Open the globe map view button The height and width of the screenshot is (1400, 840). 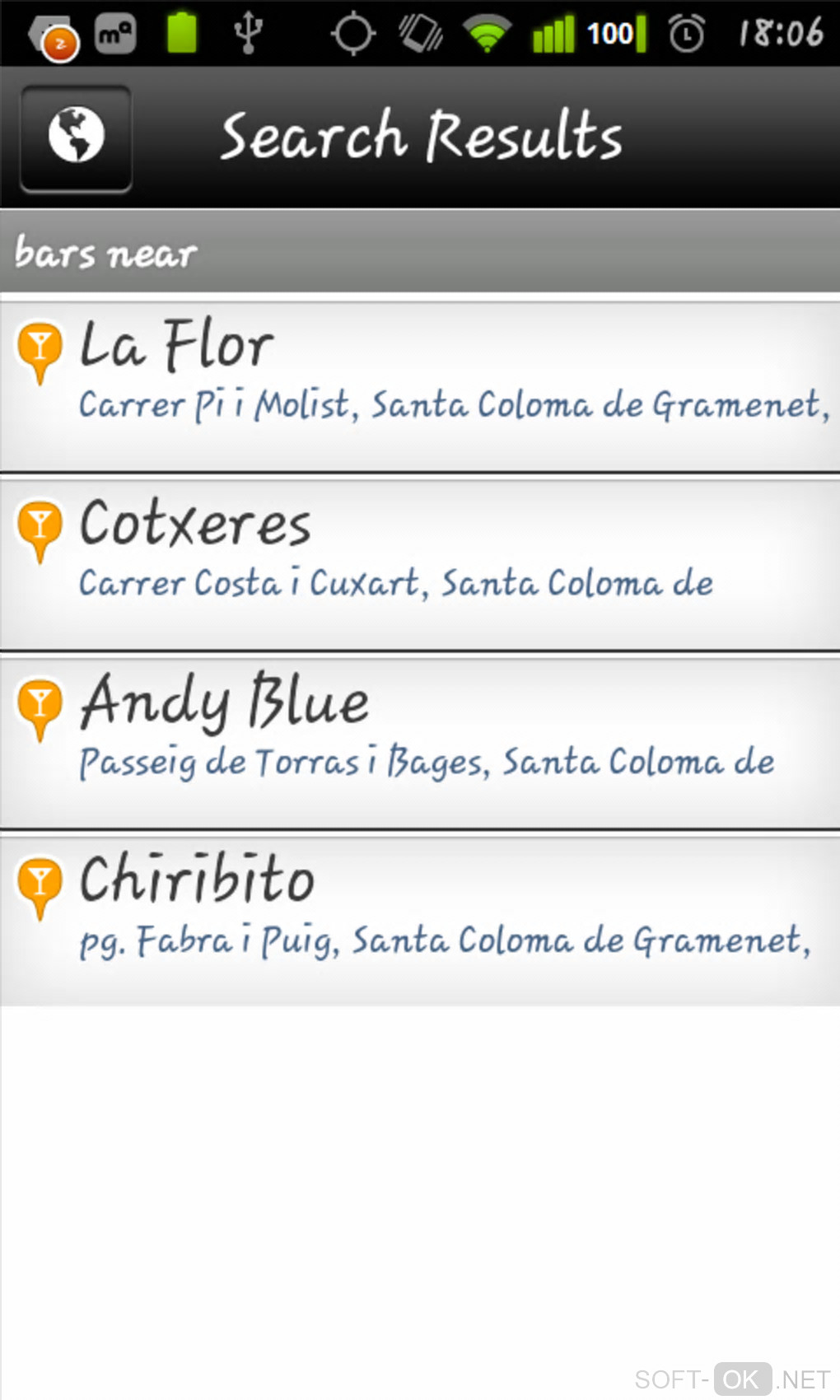tap(76, 137)
